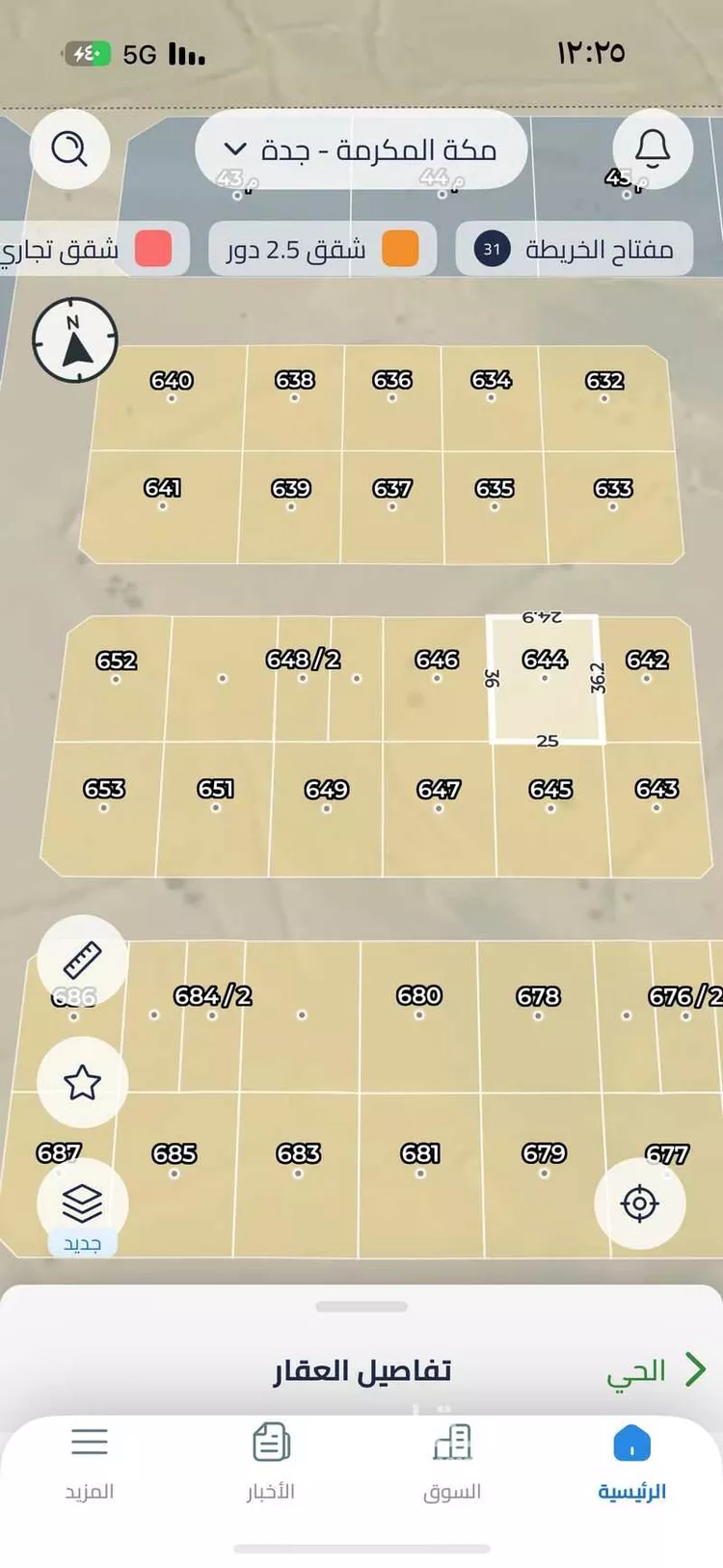Expand the مكة المكرمة - جدة location dropdown
Image resolution: width=723 pixels, height=1568 pixels.
point(361,150)
